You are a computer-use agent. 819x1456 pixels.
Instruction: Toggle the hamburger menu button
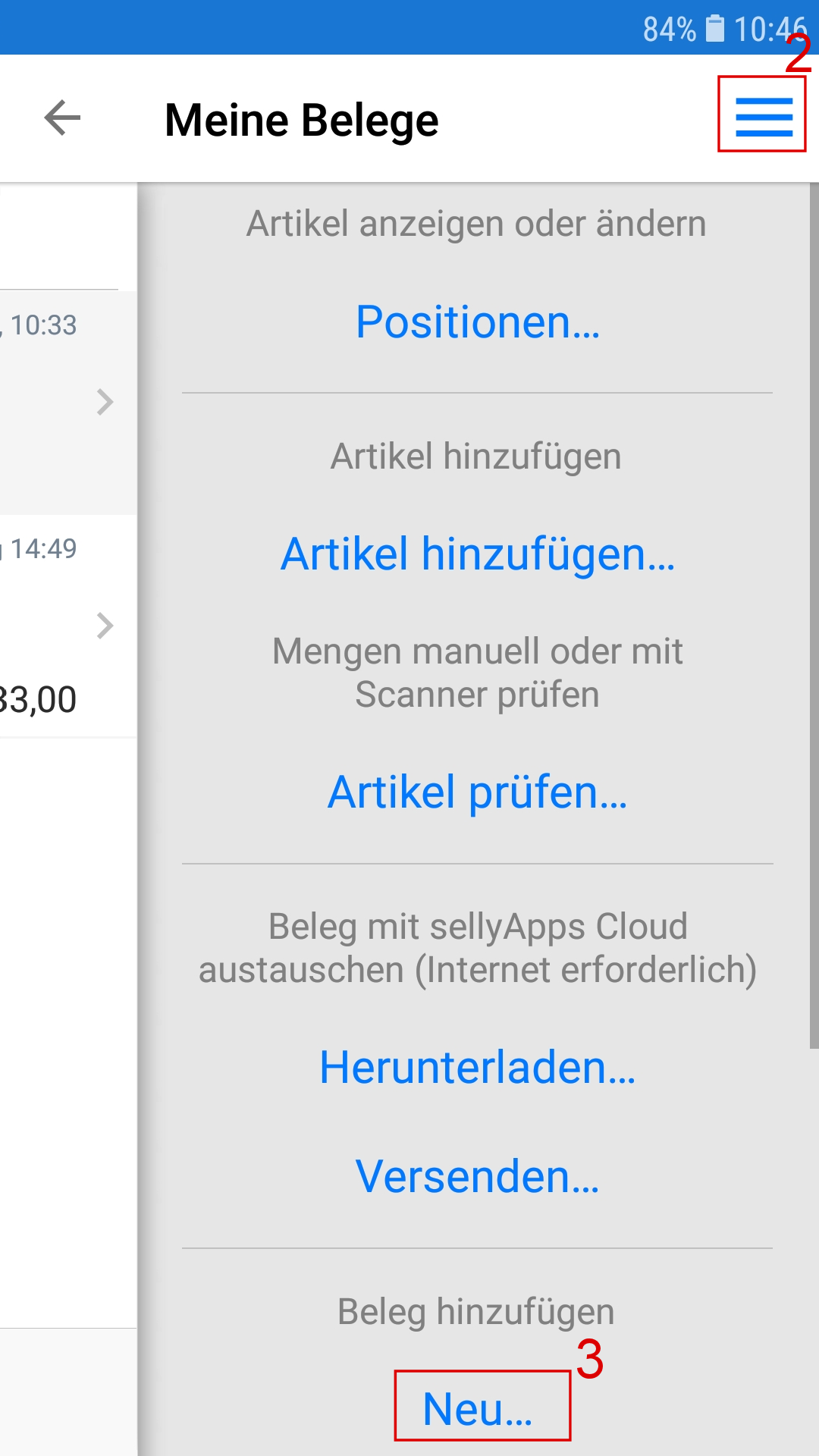tap(763, 117)
